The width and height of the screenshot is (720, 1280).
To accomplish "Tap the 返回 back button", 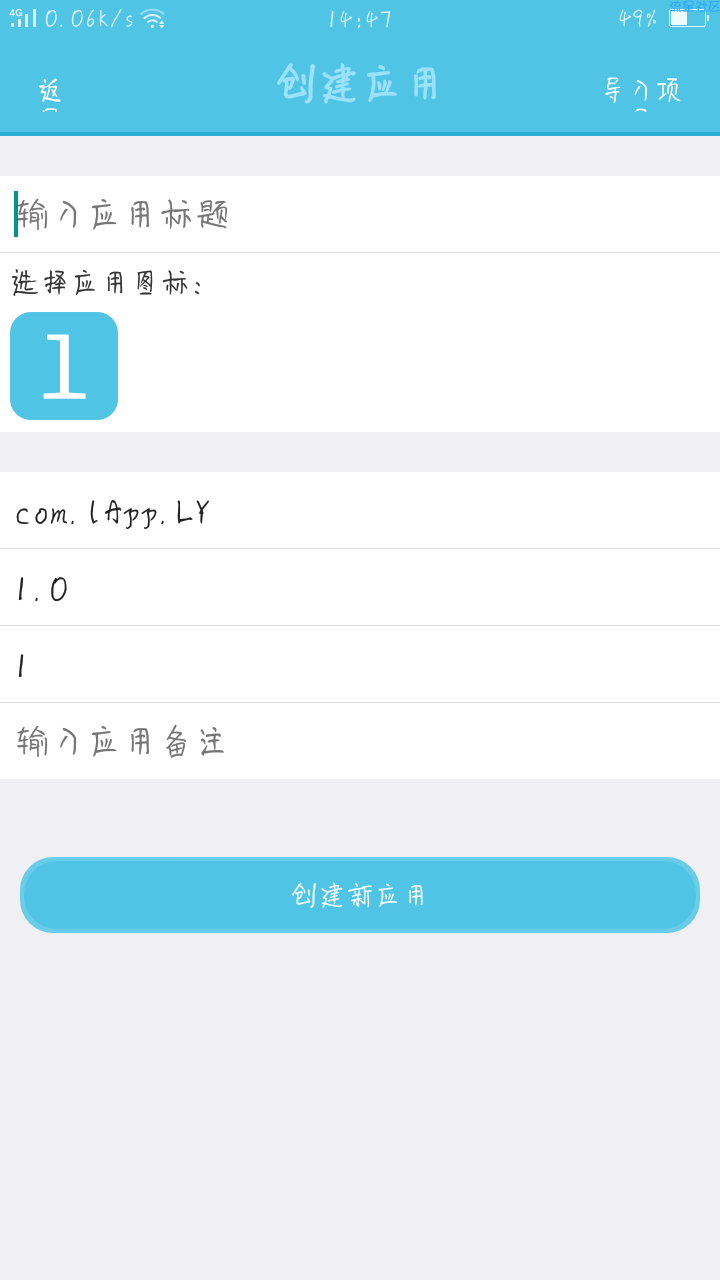I will [x=50, y=91].
